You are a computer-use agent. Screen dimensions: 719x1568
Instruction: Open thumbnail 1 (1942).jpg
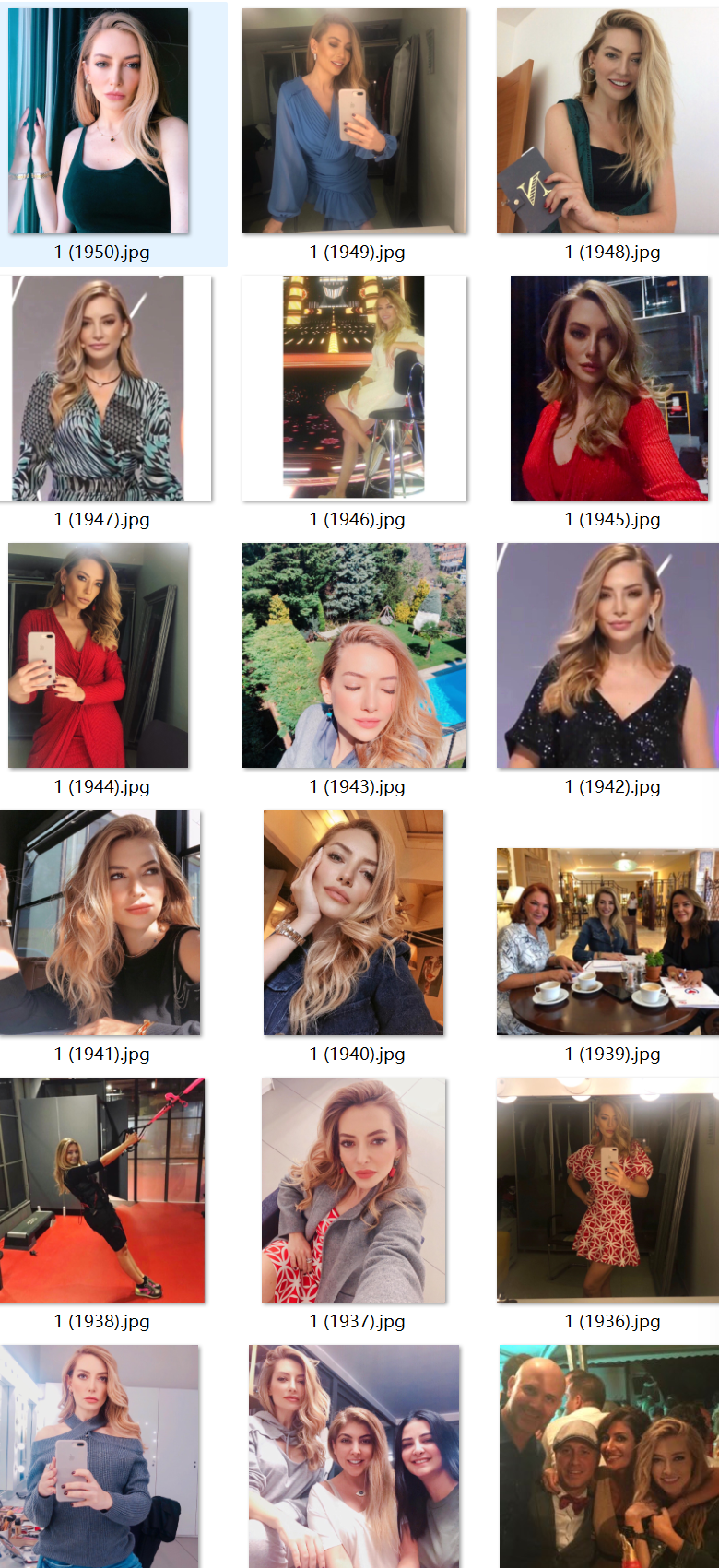click(607, 655)
